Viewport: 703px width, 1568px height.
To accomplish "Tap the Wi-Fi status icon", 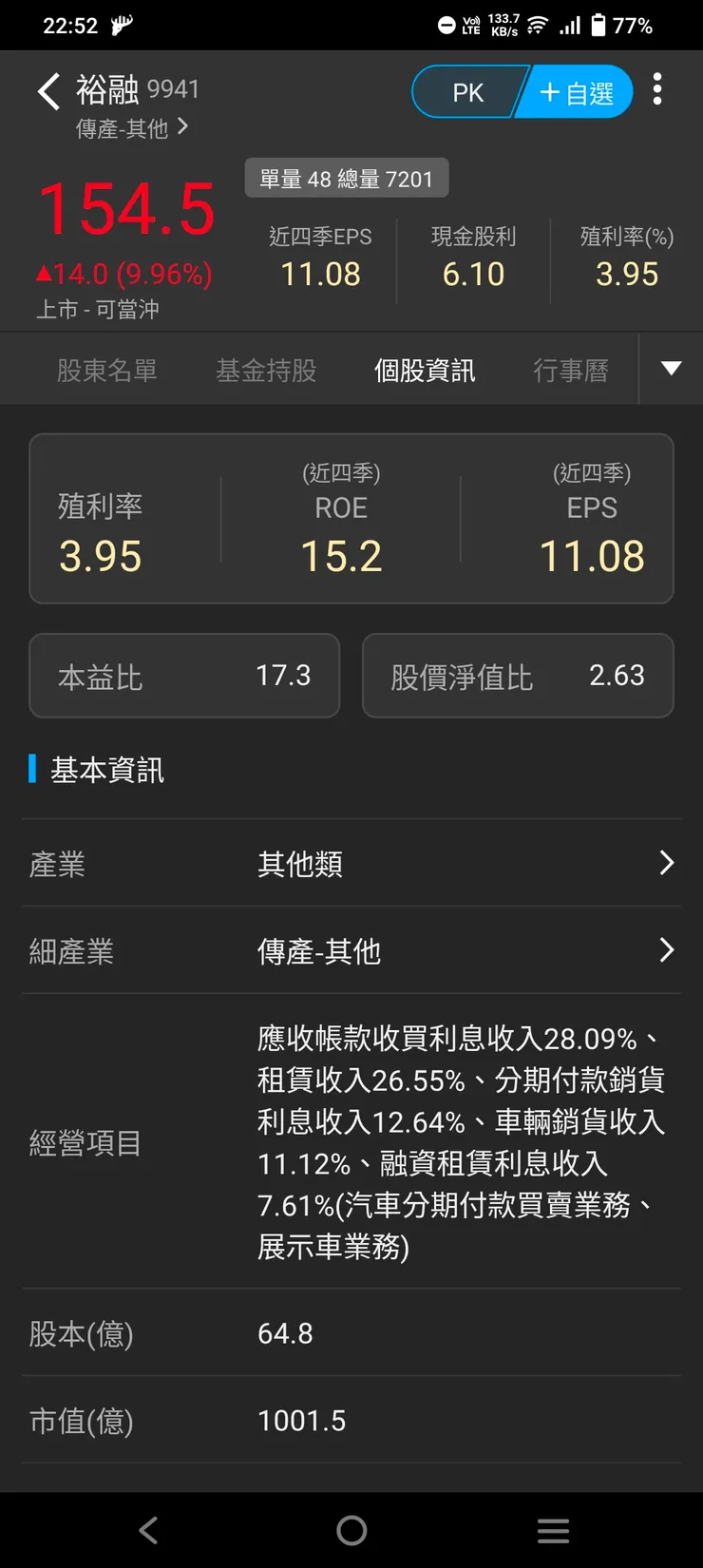I will click(539, 26).
